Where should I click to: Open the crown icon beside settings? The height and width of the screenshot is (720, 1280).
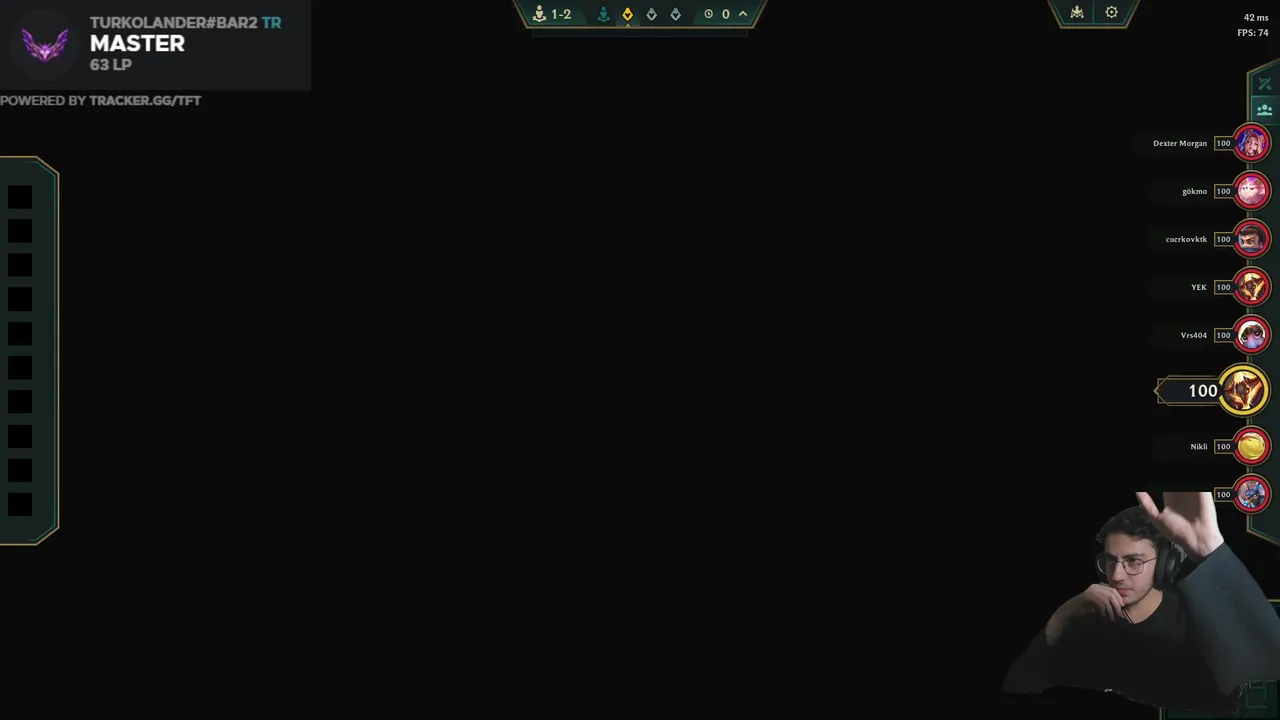pos(1077,13)
